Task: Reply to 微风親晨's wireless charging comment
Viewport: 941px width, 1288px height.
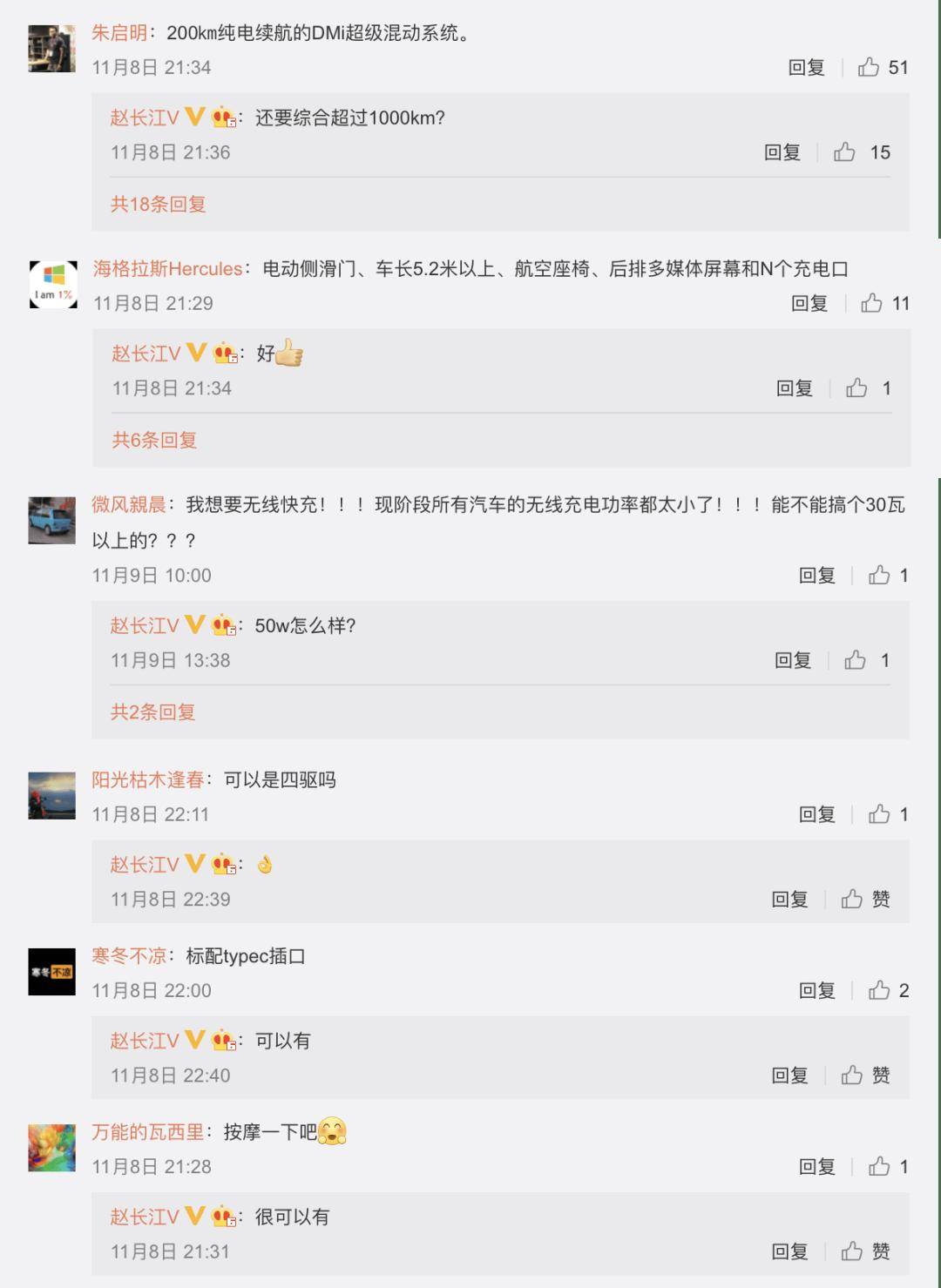Action: (816, 576)
